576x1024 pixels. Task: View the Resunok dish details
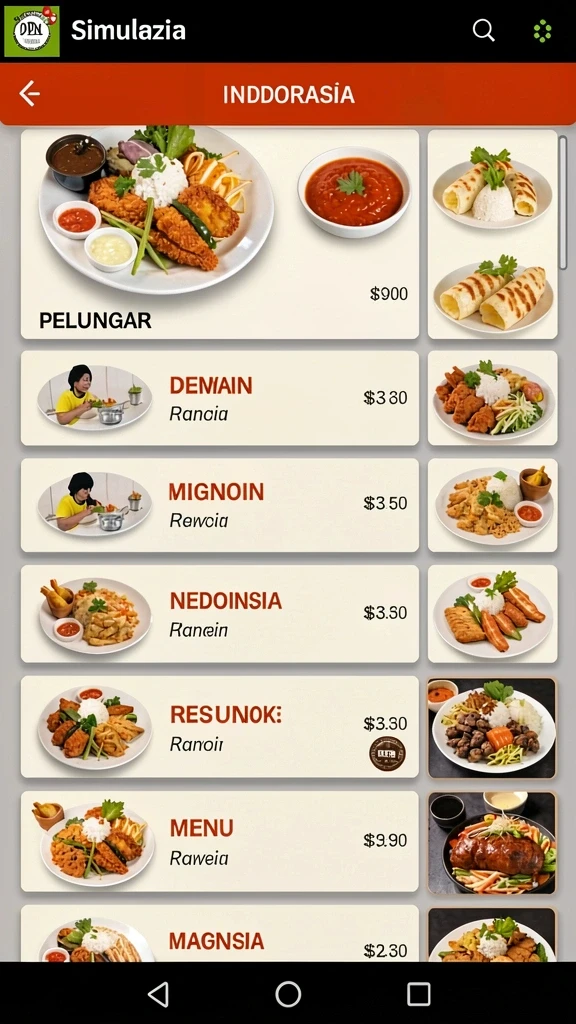pos(219,726)
